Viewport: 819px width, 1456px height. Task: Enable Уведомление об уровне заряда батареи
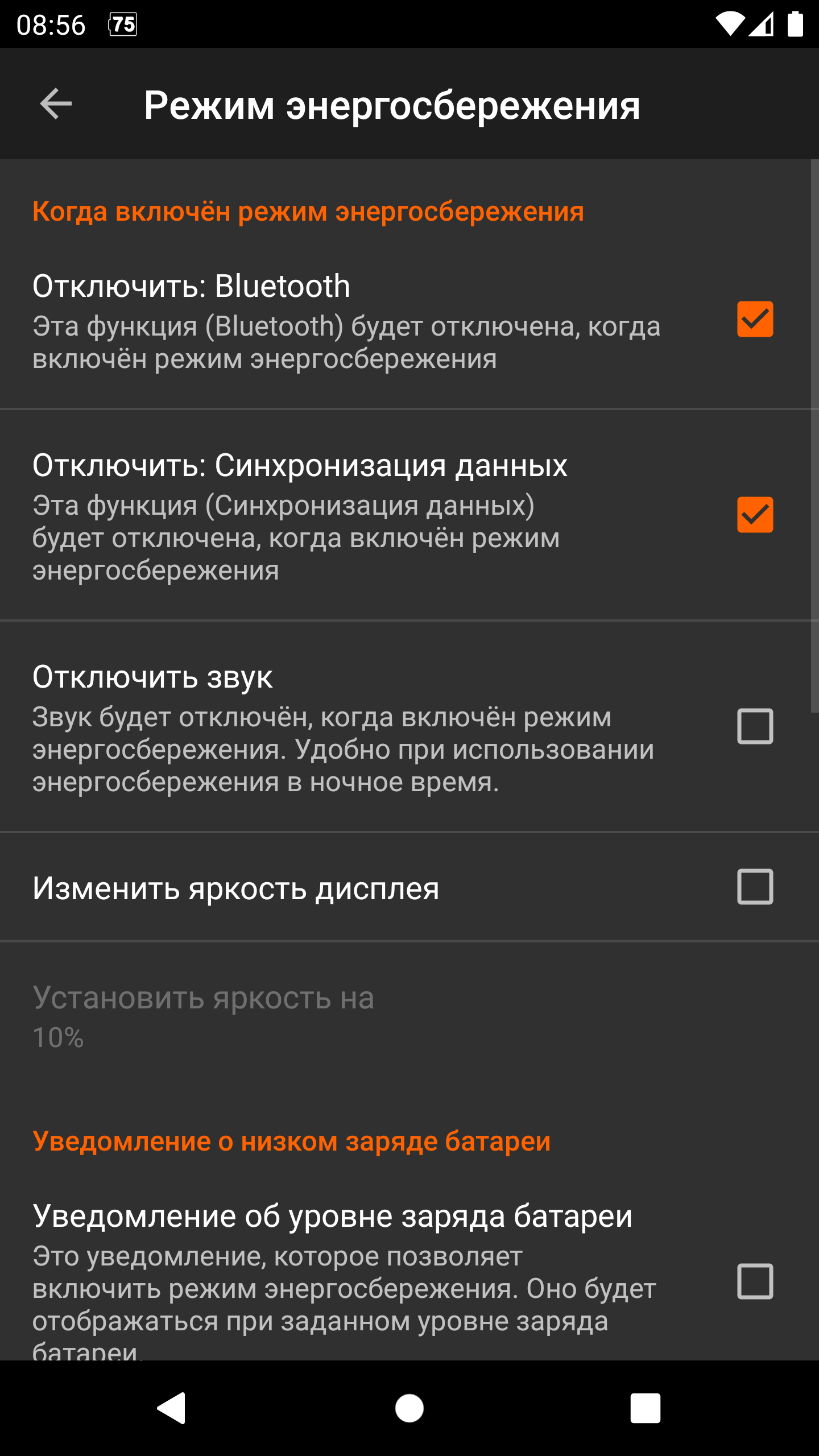point(755,1281)
